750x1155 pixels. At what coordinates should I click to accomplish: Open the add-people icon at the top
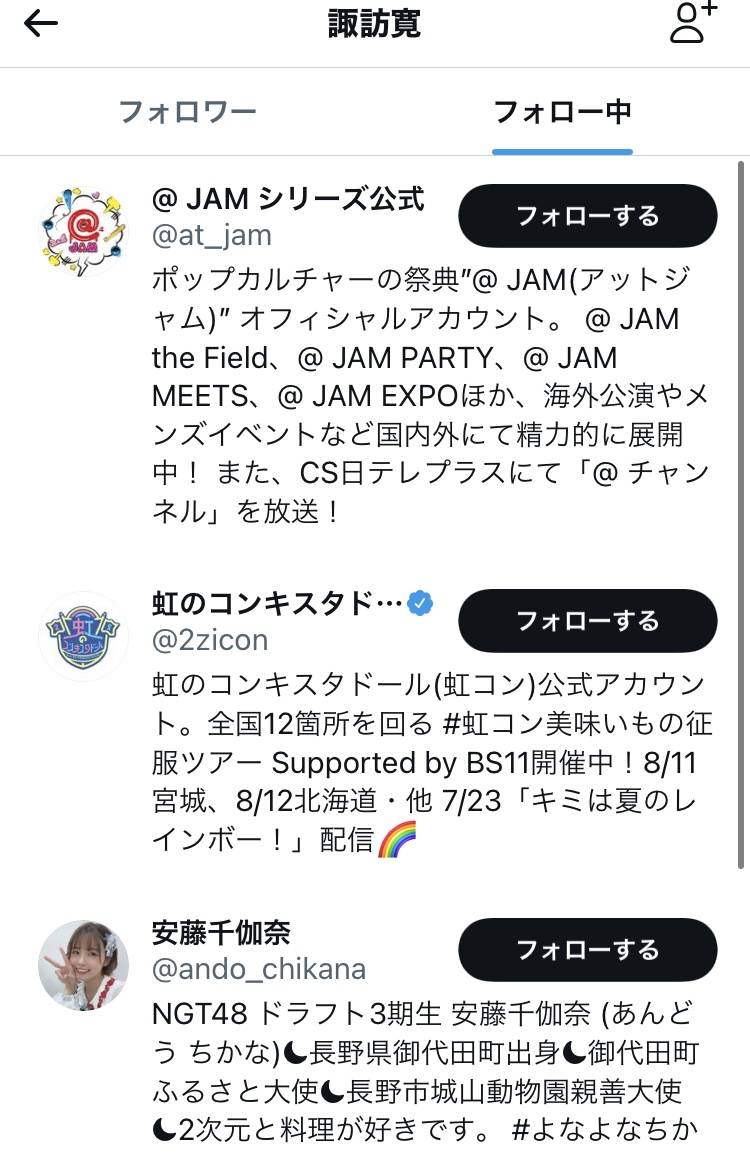(692, 24)
